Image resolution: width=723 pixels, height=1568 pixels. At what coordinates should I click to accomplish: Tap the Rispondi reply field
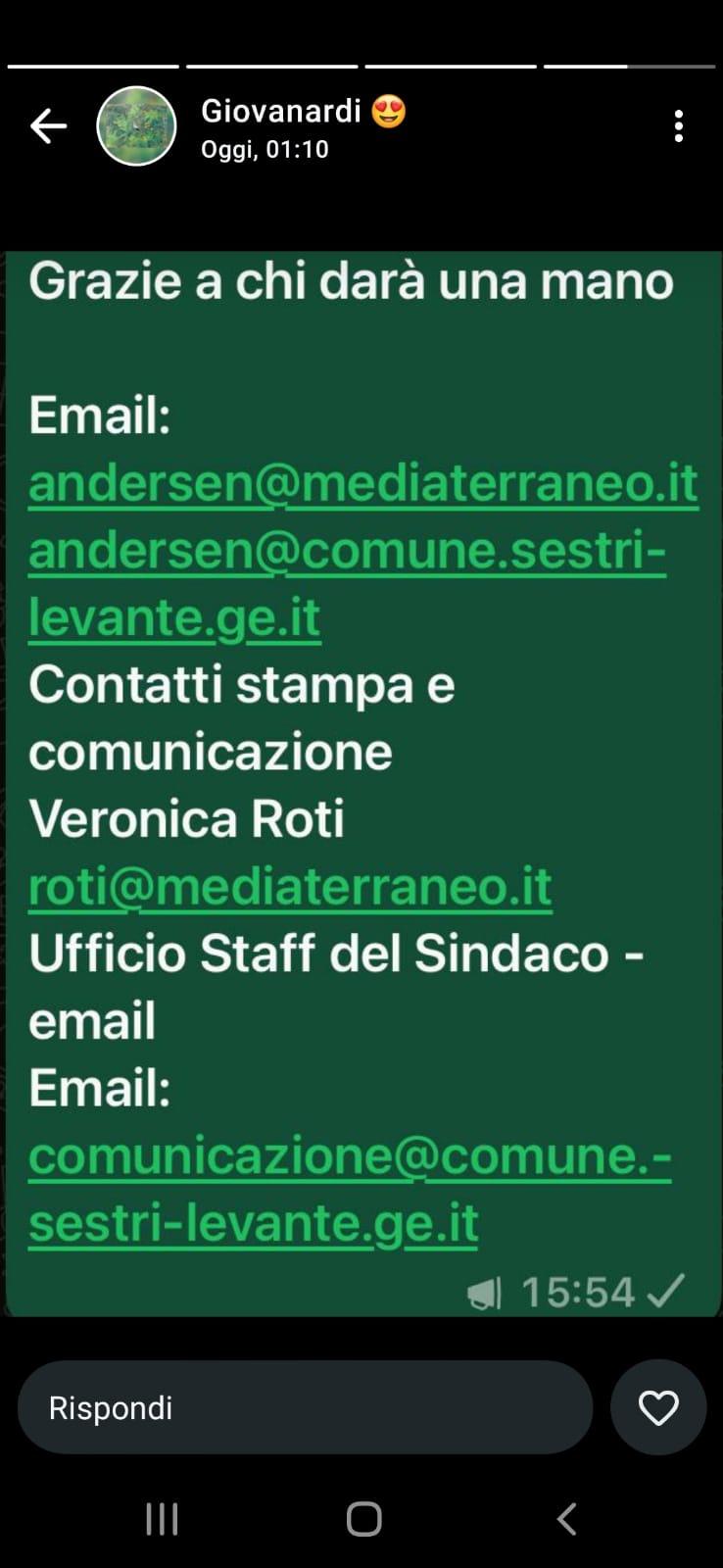pos(305,1407)
